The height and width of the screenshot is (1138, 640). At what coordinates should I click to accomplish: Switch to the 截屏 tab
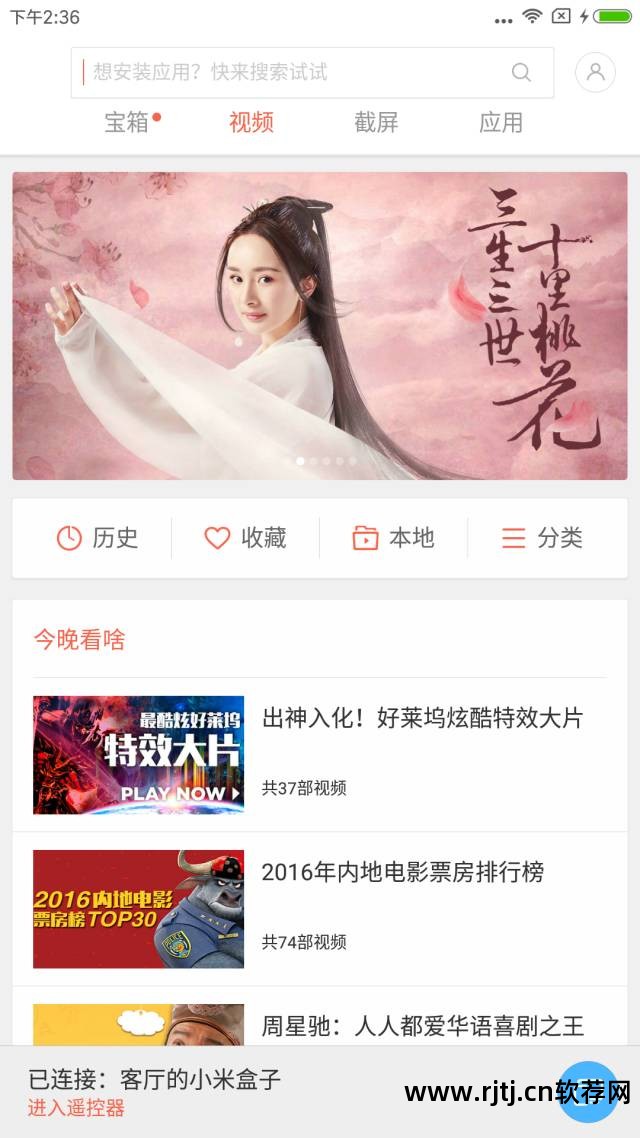(376, 122)
